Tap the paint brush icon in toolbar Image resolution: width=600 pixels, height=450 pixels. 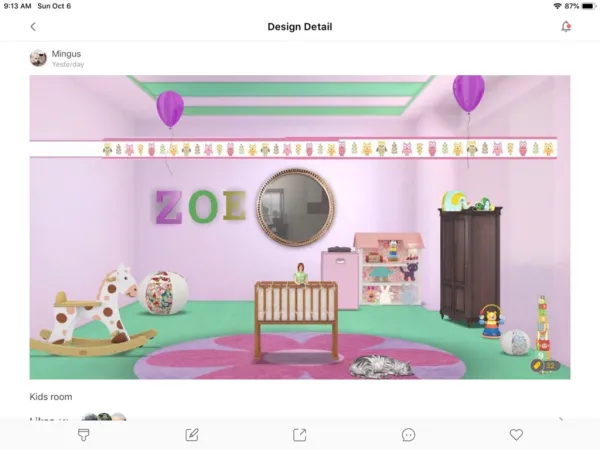tap(84, 435)
